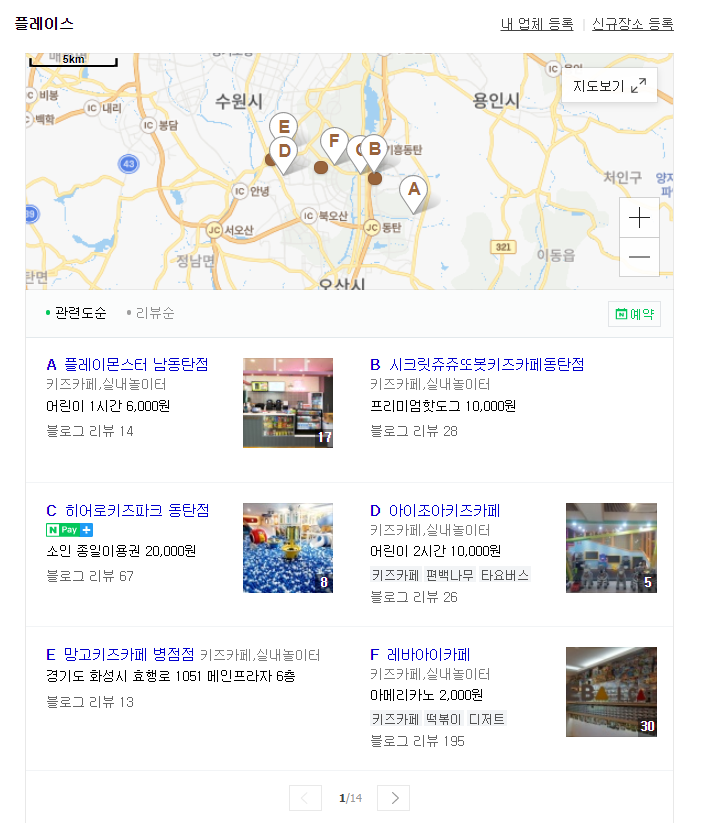Image resolution: width=705 pixels, height=823 pixels.
Task: Go to next results page
Action: pyautogui.click(x=395, y=797)
